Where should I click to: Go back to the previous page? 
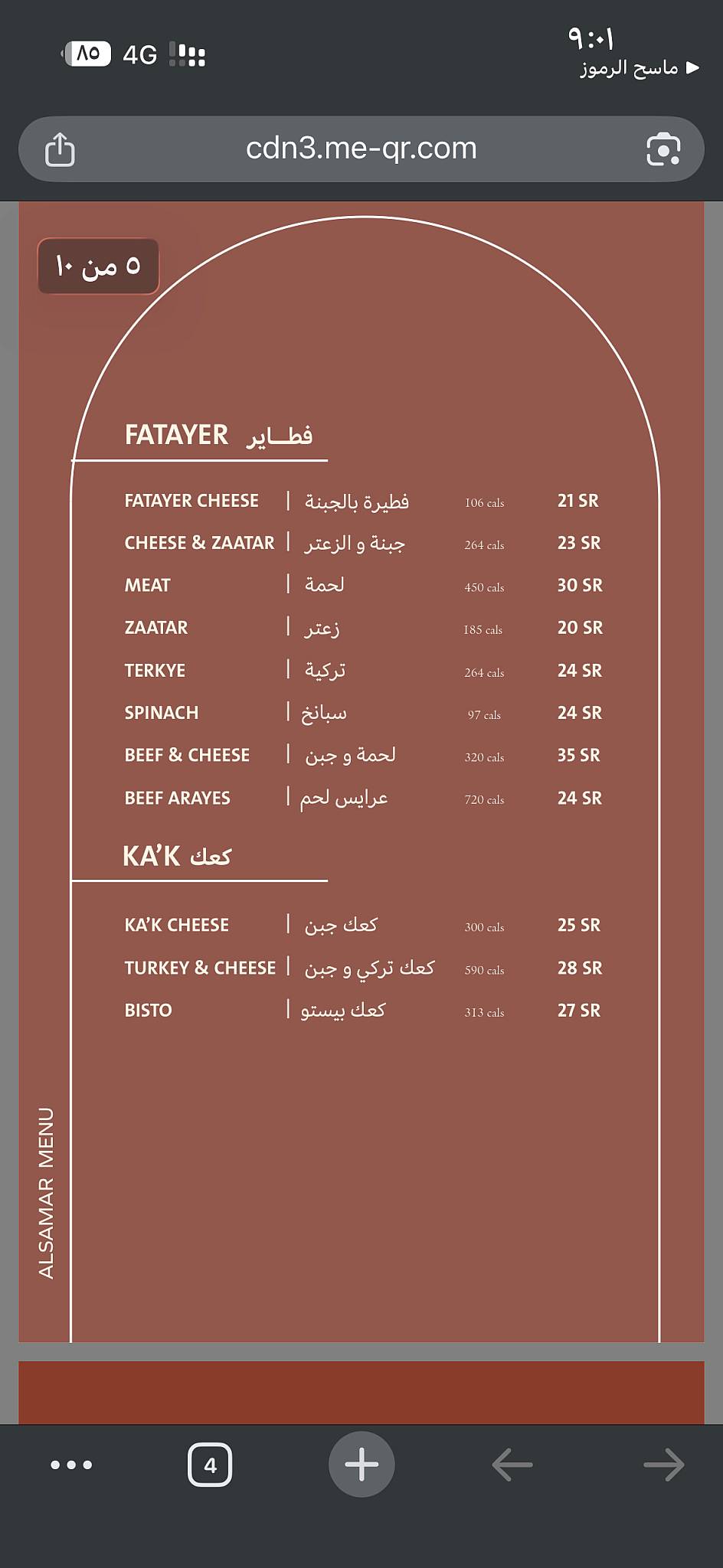[x=512, y=1465]
